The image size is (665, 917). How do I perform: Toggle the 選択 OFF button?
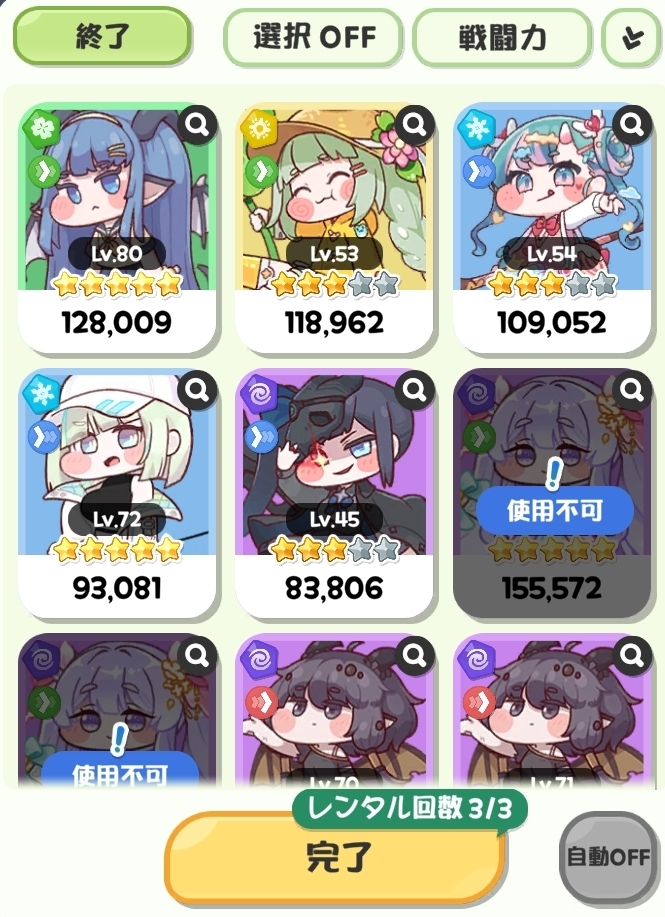313,38
